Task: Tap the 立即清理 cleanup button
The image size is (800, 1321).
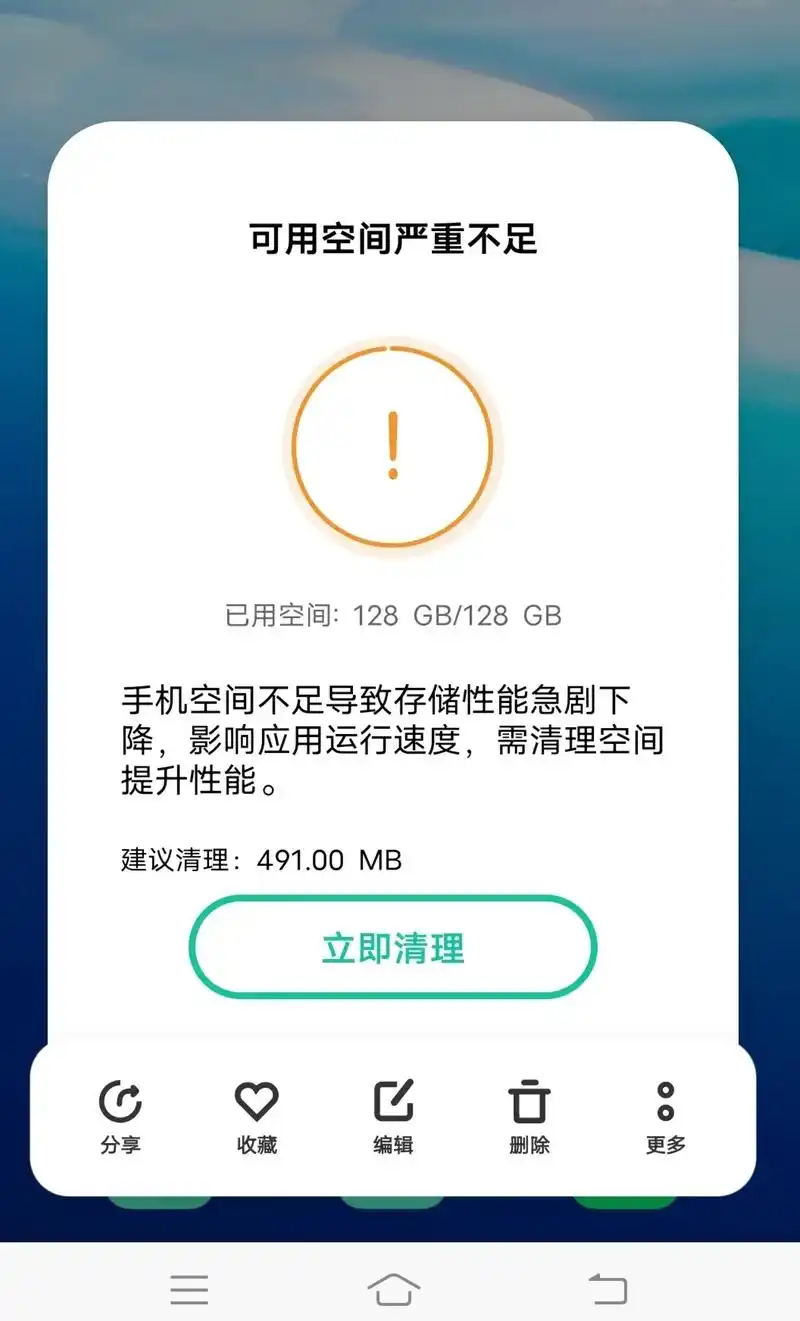Action: tap(393, 949)
